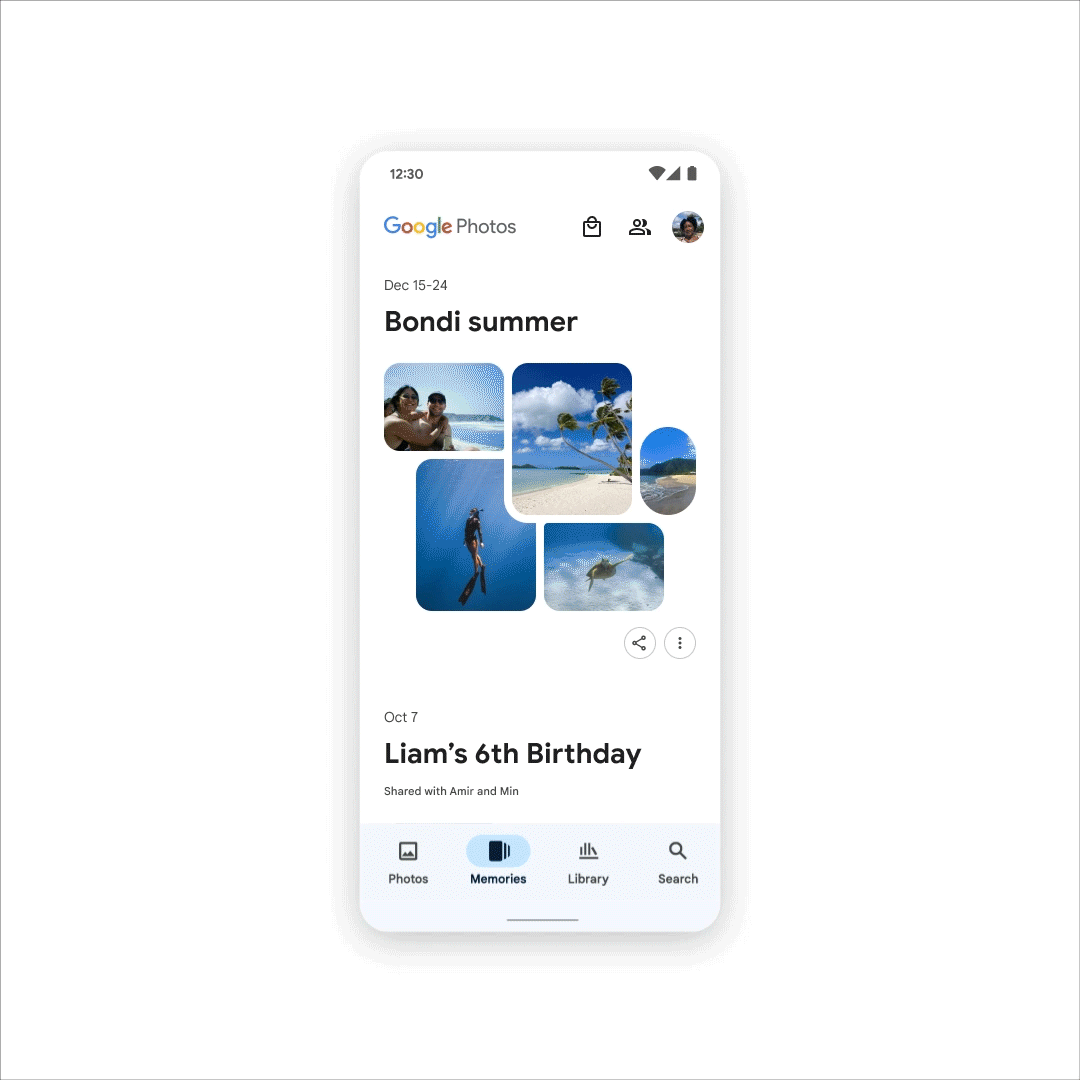
Task: Open more options for Bondi summer
Action: (680, 643)
